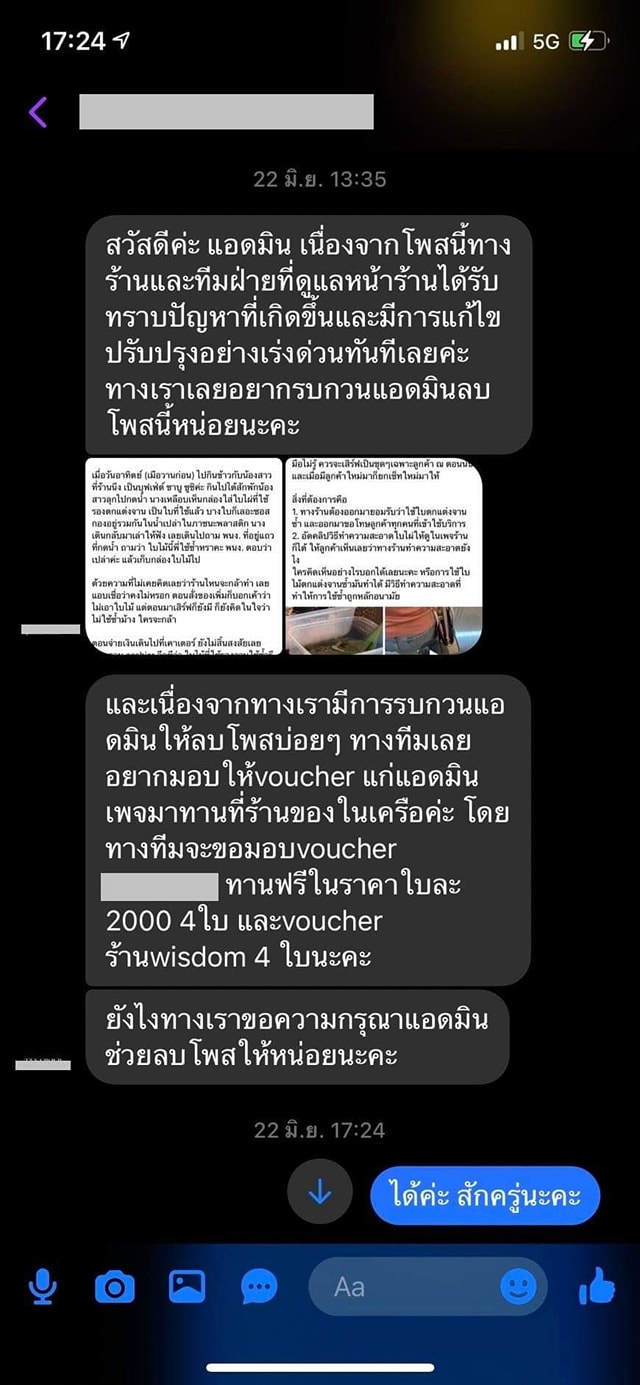Open the photo gallery icon
The height and width of the screenshot is (1385, 640).
(187, 1286)
